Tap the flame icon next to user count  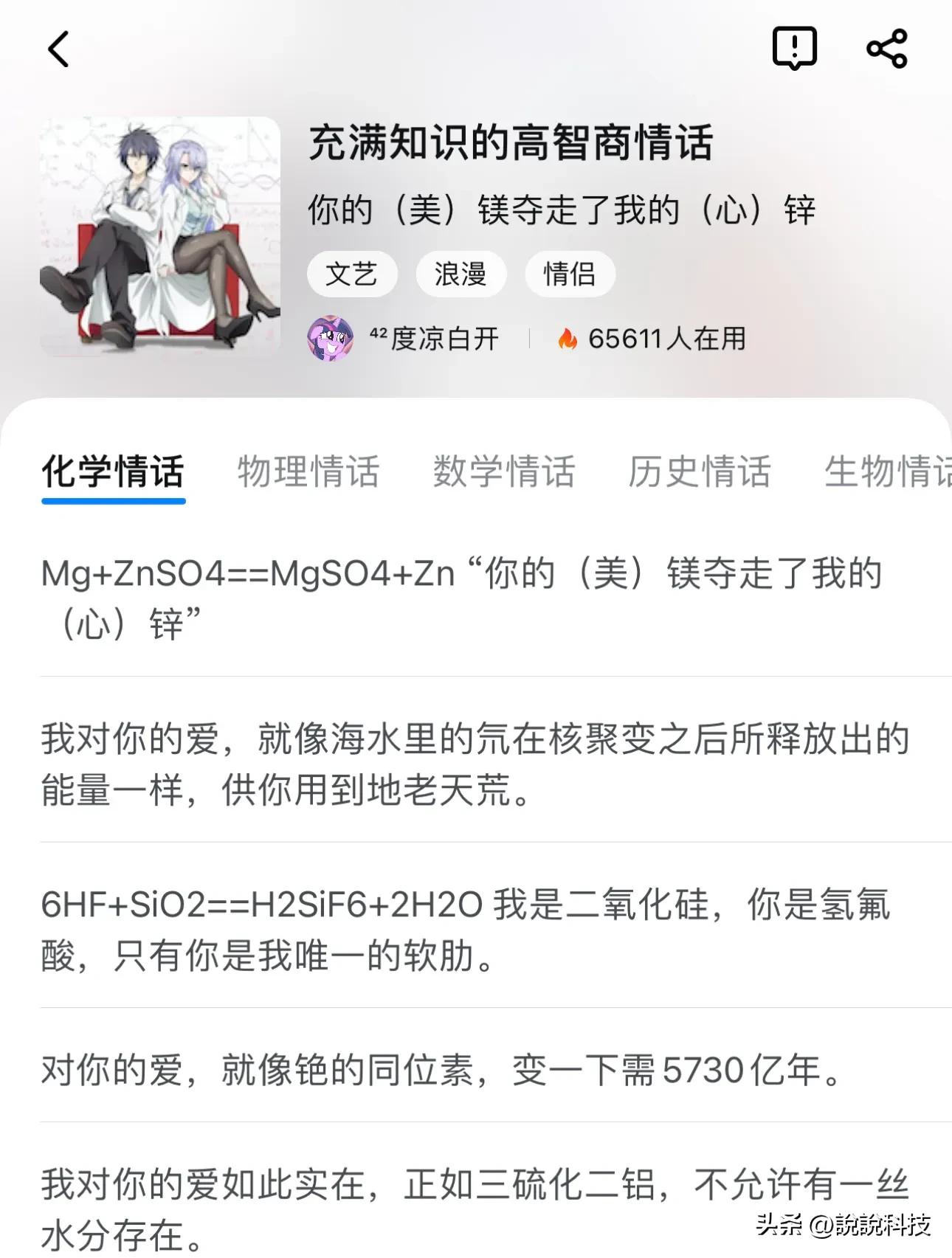tap(567, 339)
